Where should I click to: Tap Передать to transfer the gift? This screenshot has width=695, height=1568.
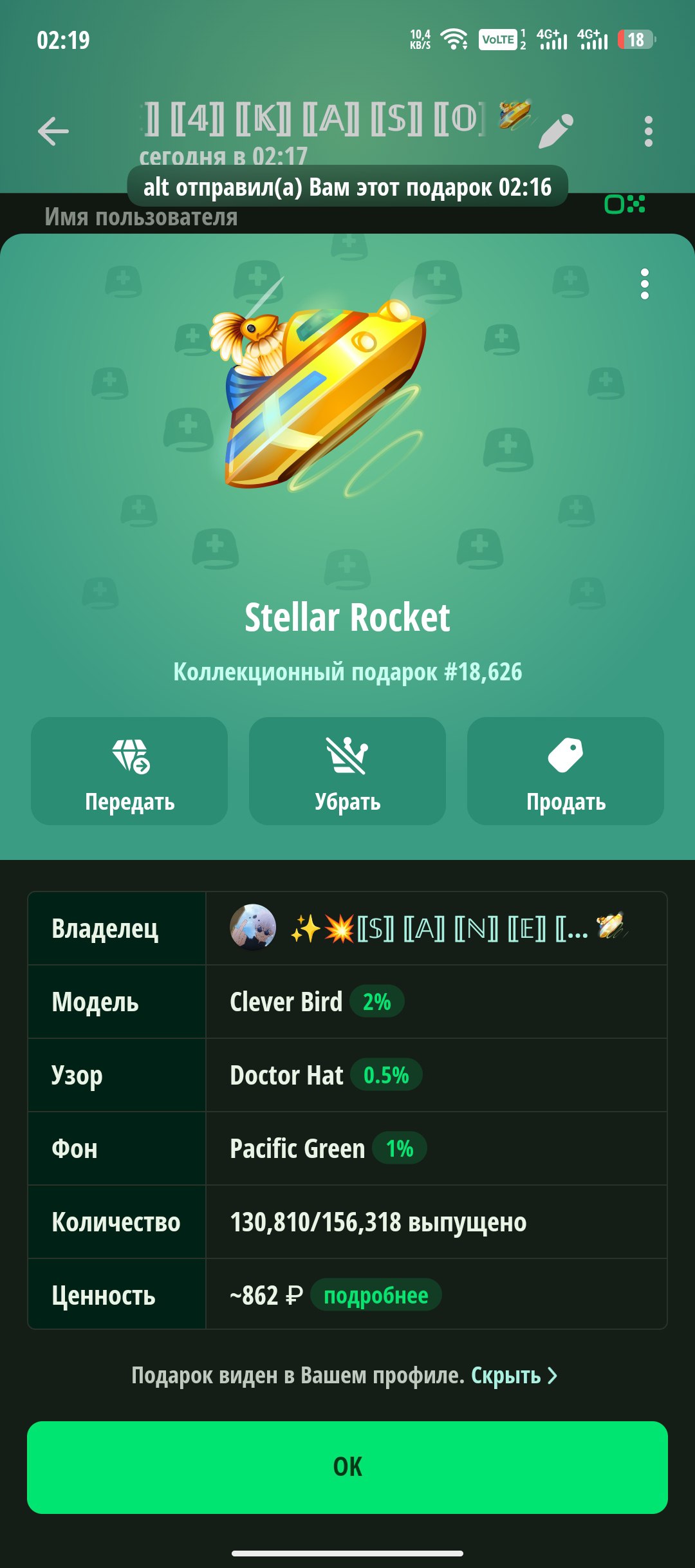pyautogui.click(x=129, y=771)
